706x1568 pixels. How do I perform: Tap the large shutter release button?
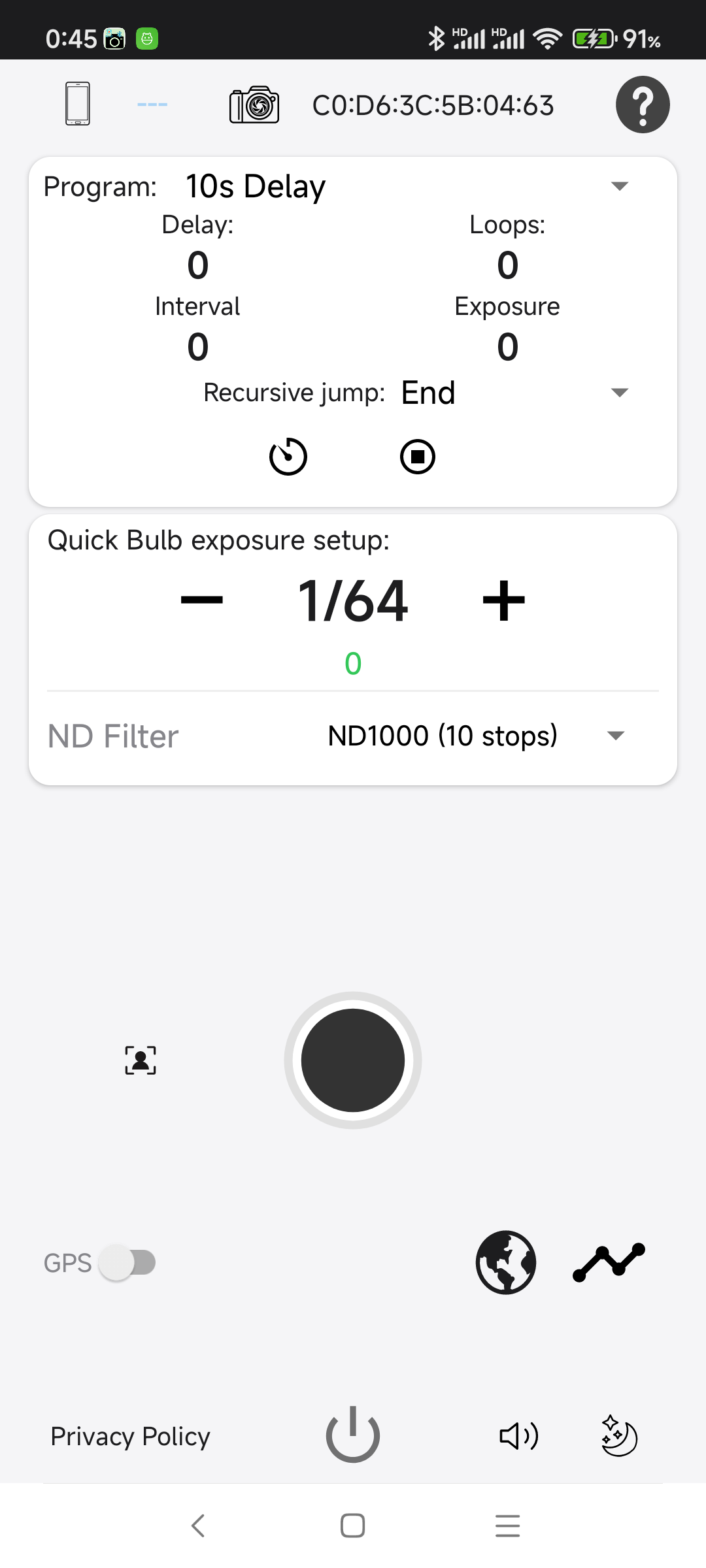click(x=353, y=1060)
